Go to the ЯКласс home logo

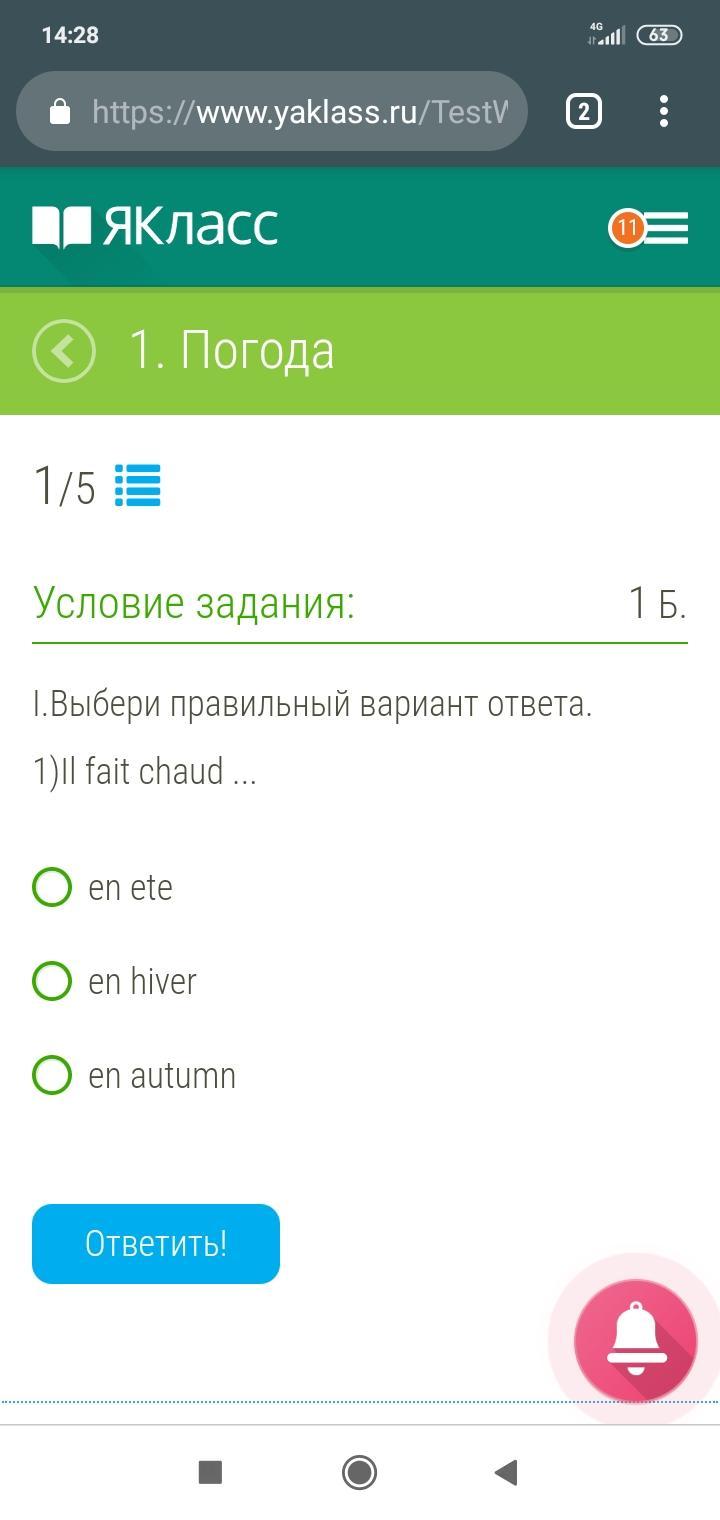[x=155, y=227]
